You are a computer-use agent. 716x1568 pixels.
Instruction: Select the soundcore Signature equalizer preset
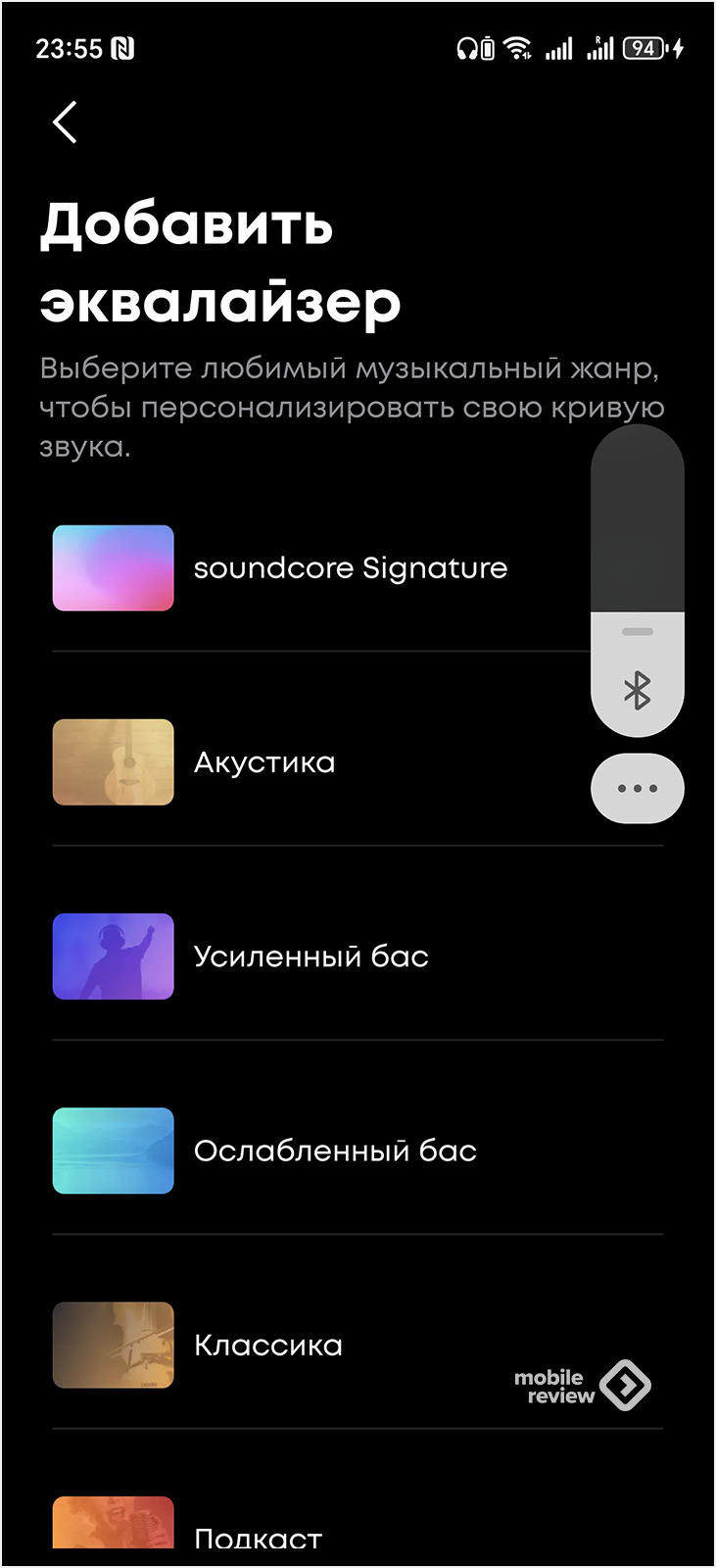(350, 568)
